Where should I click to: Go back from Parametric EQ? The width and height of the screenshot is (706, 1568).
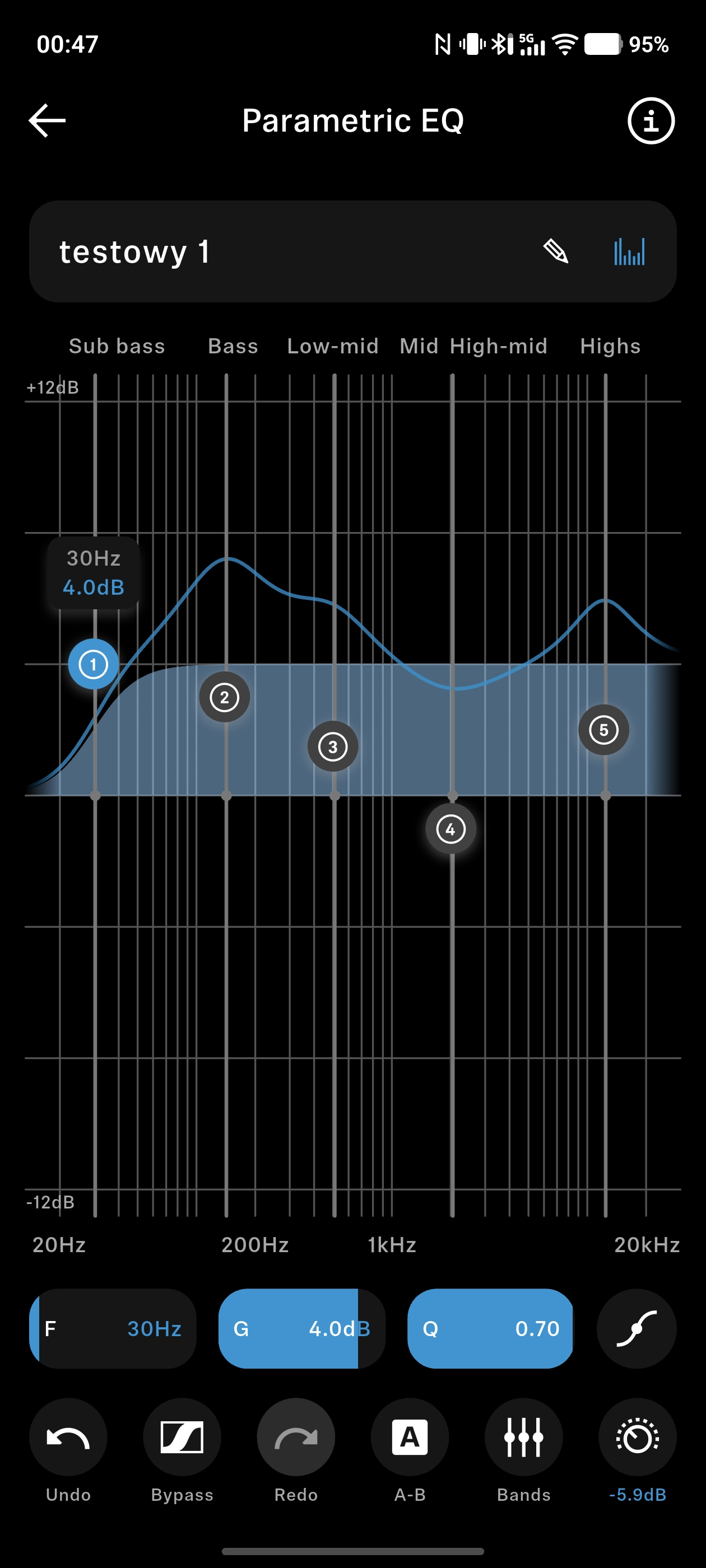(47, 120)
